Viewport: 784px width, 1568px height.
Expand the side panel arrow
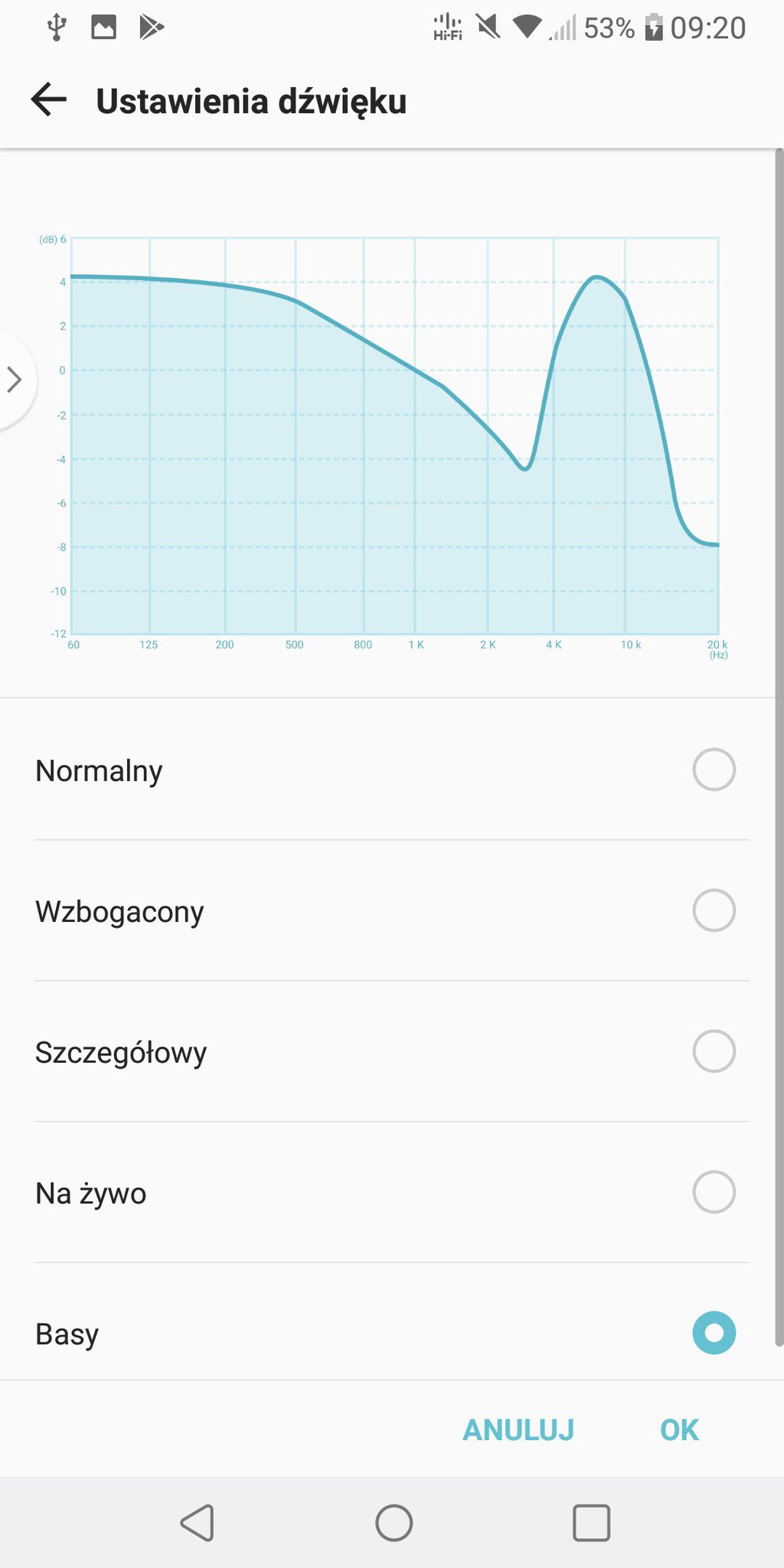pos(14,380)
